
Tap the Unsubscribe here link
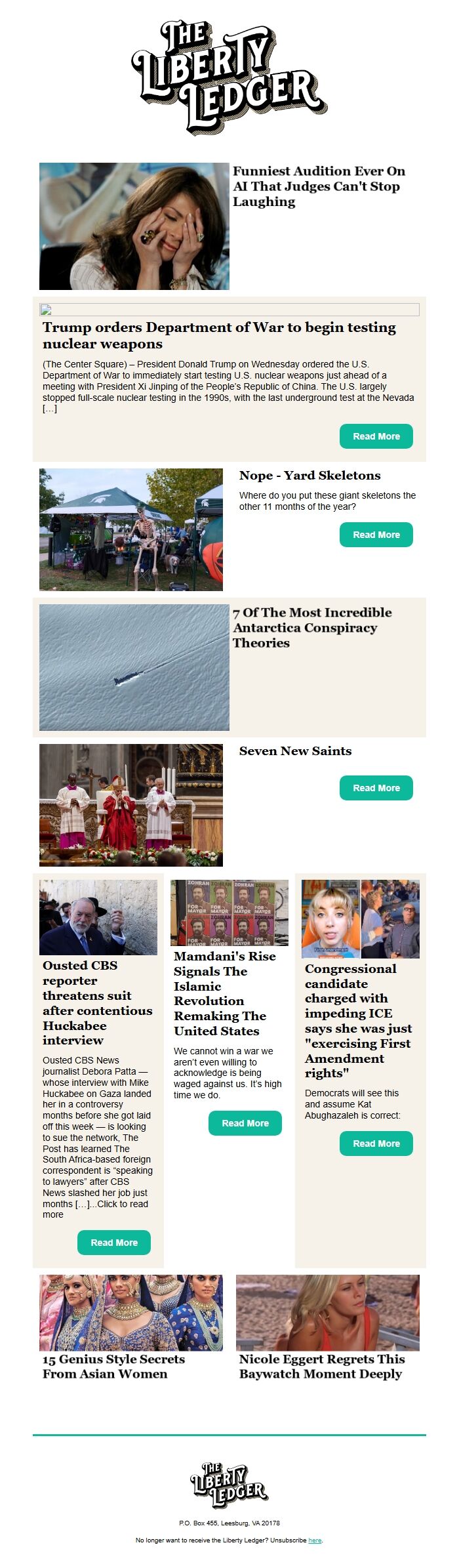315,1540
